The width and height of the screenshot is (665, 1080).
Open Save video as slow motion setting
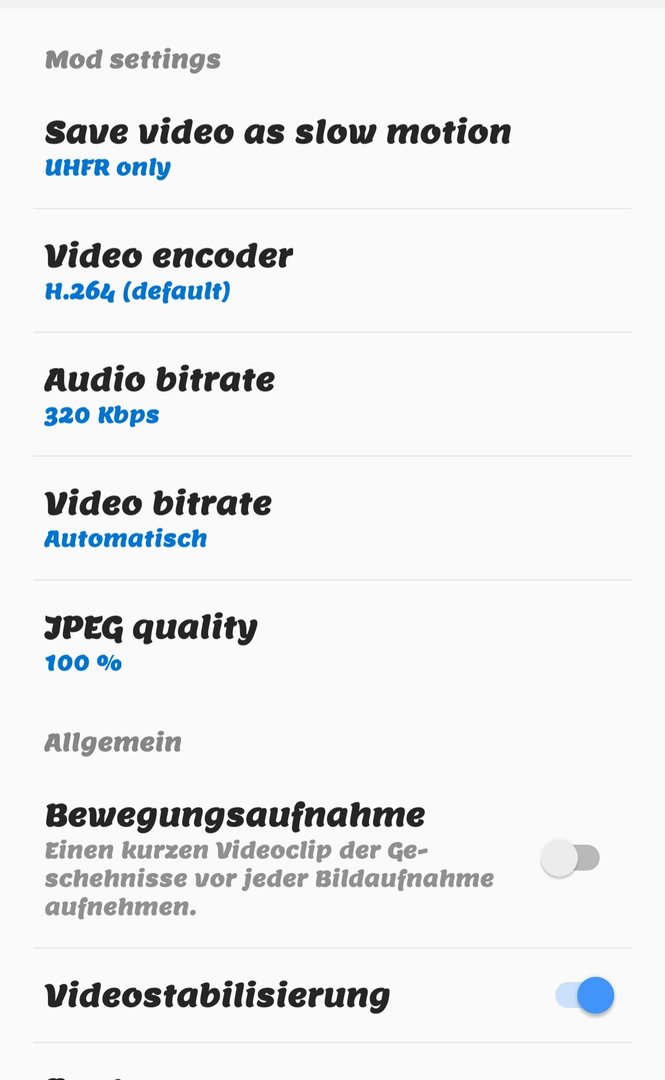(332, 147)
